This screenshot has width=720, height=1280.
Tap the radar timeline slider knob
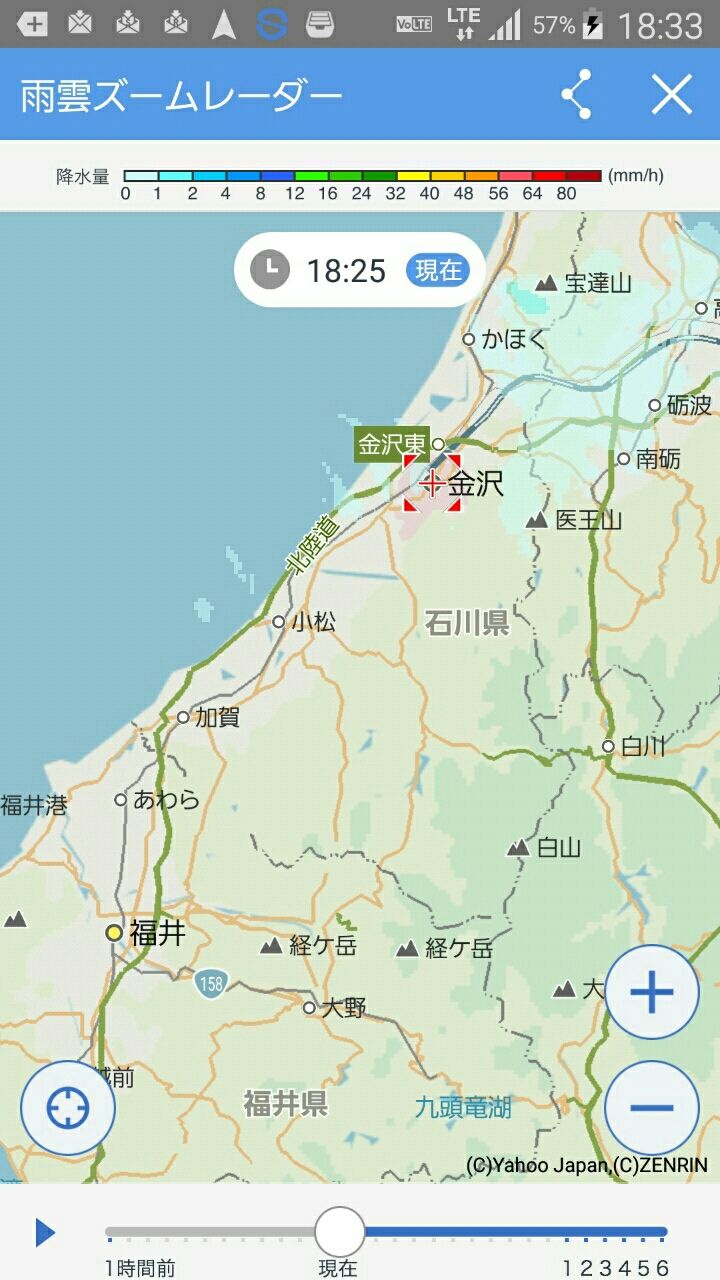click(x=340, y=1232)
